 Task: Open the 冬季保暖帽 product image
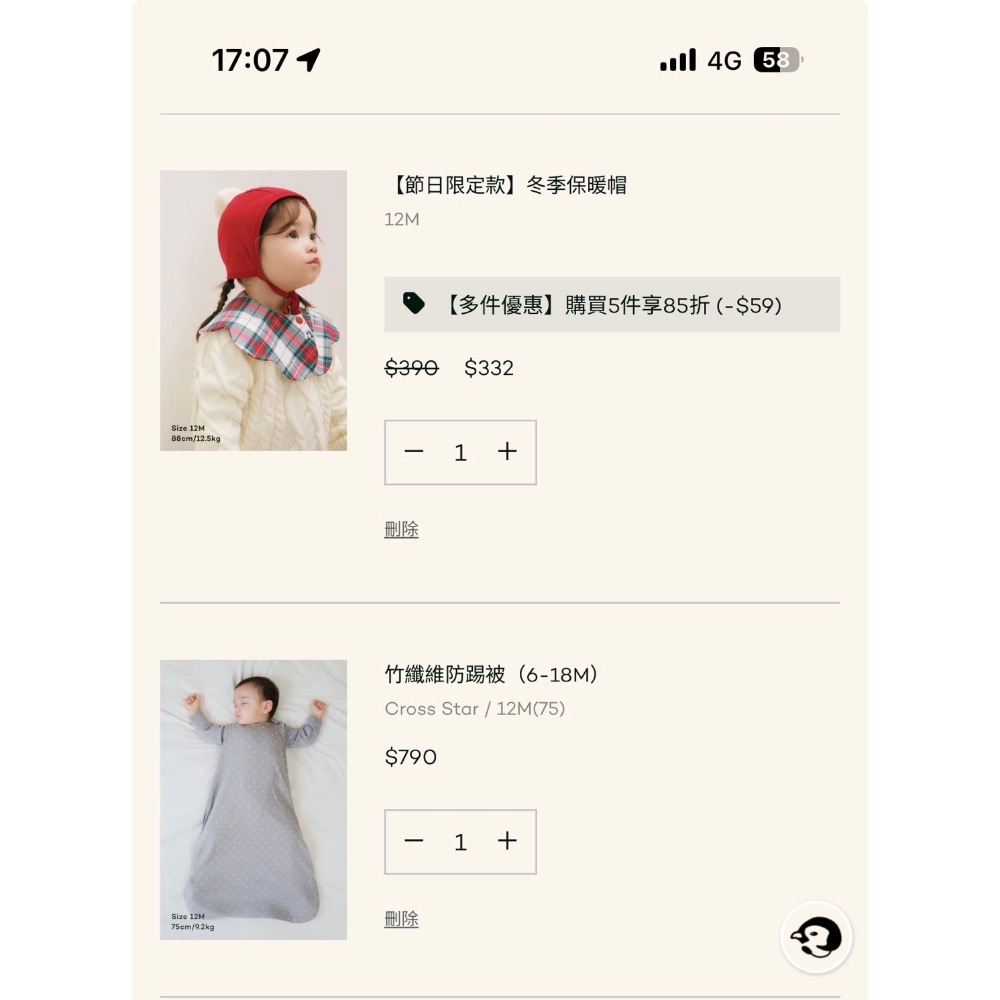(253, 310)
